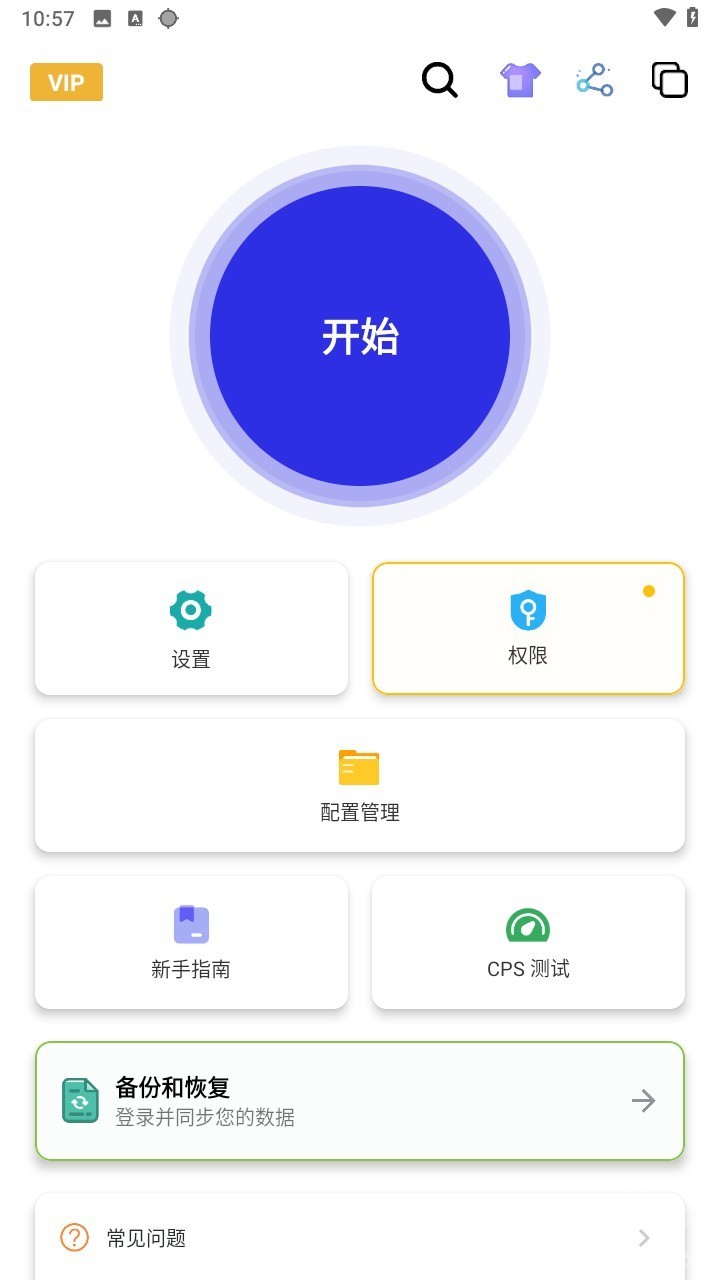
Task: Expand 常见问题 via its chevron
Action: coord(645,1238)
